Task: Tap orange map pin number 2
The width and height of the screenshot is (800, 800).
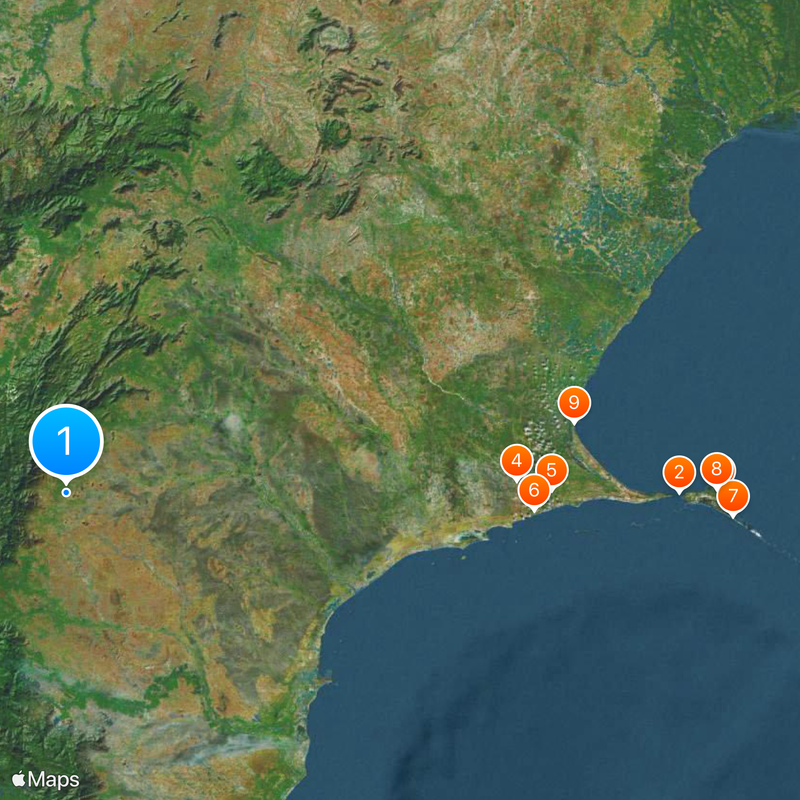Action: pos(679,473)
